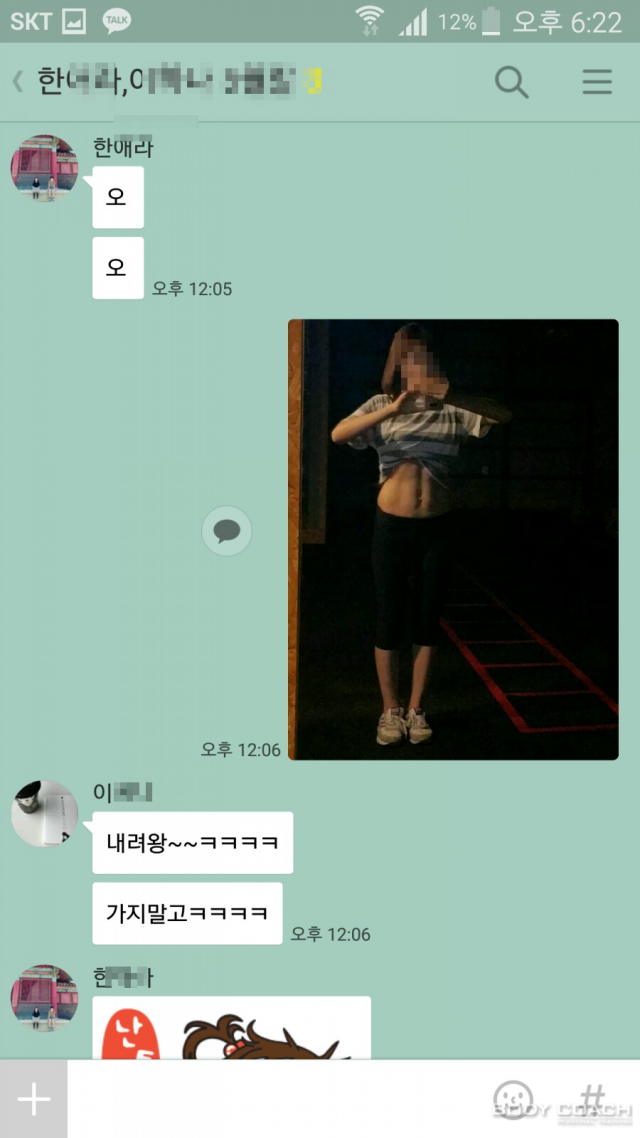640x1138 pixels.
Task: Open the profile picture beside 내려왕 message
Action: tap(44, 814)
